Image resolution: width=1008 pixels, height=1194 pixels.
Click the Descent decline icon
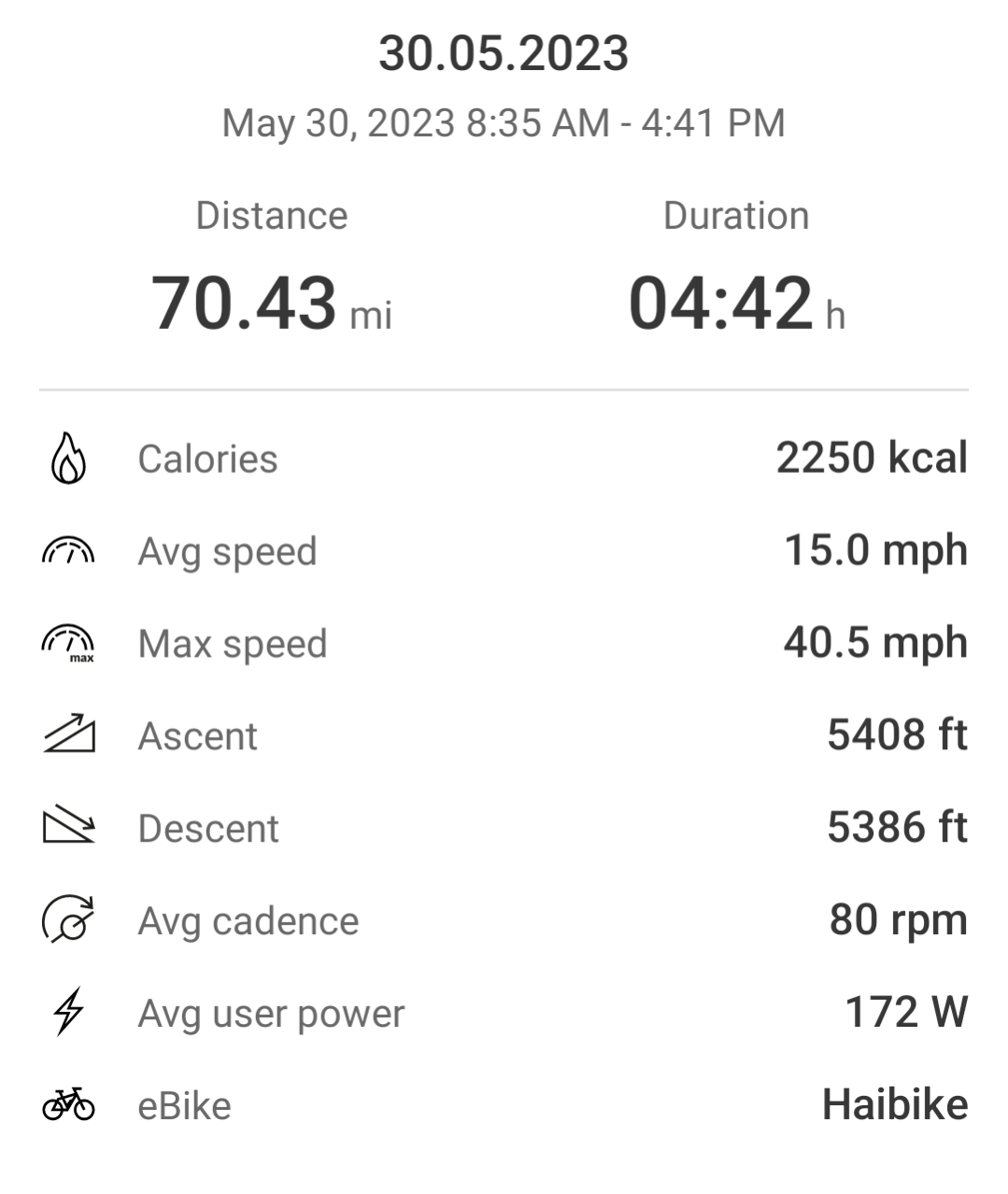[68, 828]
